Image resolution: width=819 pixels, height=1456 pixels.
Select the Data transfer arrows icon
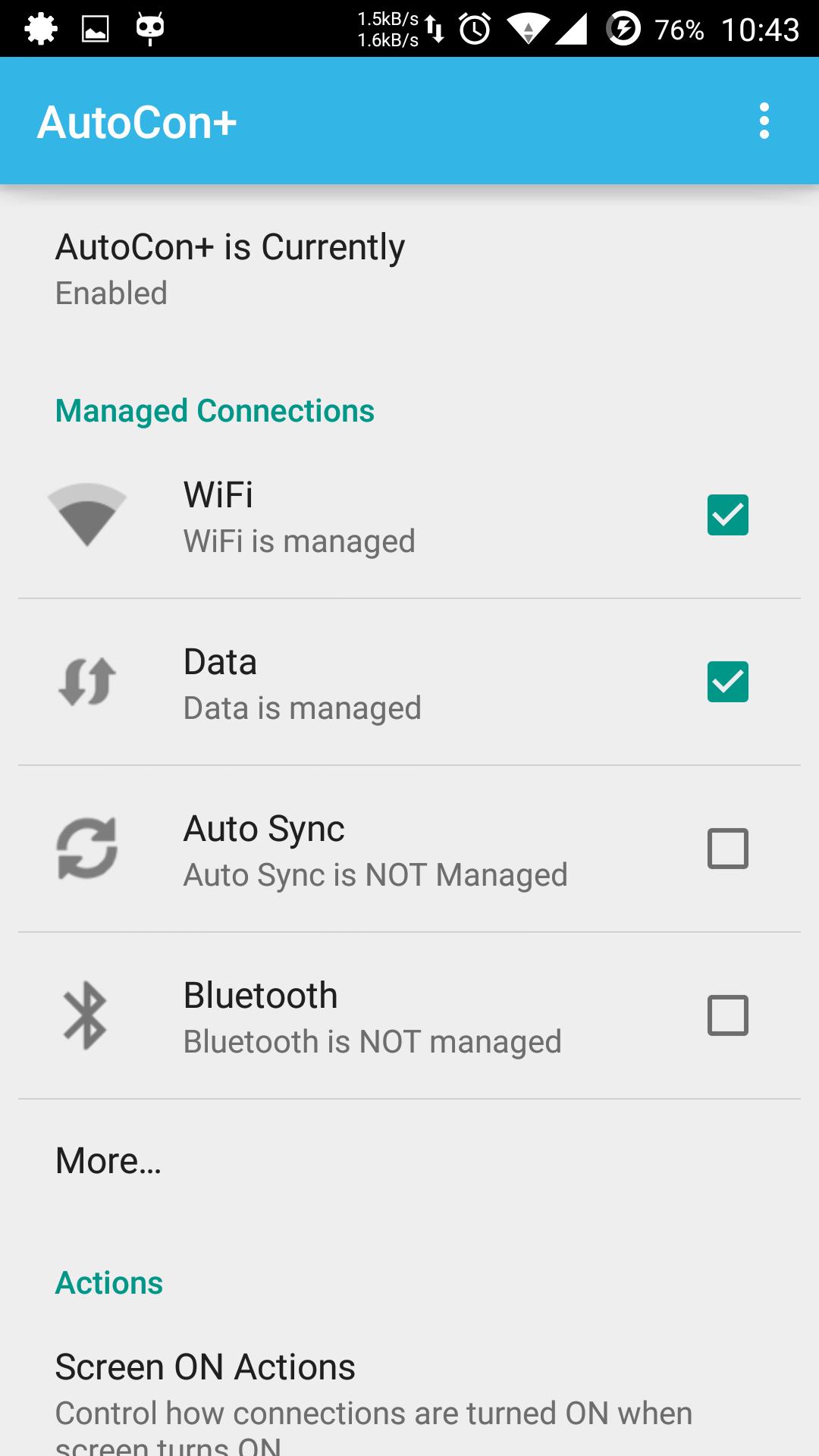(86, 682)
